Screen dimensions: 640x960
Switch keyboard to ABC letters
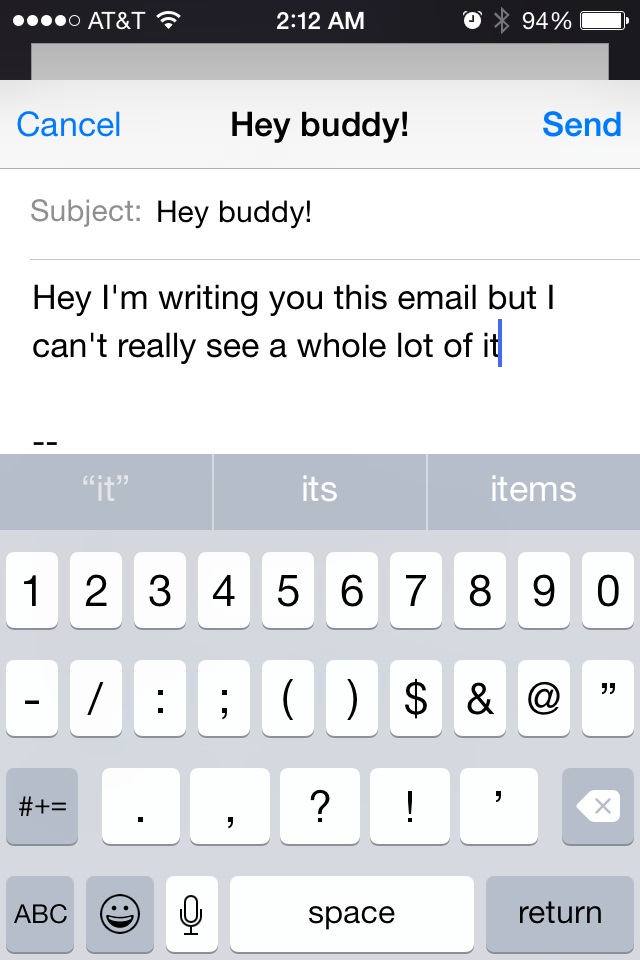41,913
